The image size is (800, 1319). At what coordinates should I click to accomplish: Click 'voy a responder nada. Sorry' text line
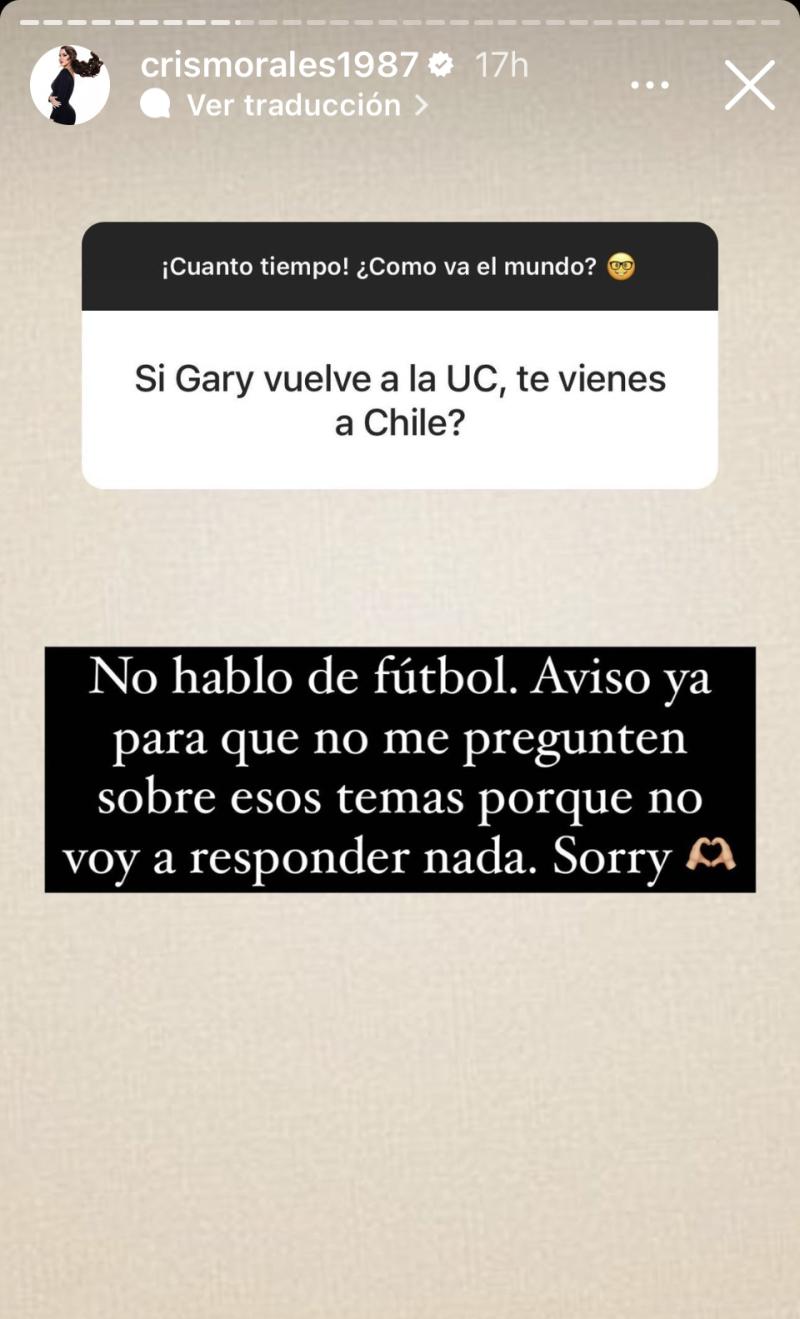(370, 855)
